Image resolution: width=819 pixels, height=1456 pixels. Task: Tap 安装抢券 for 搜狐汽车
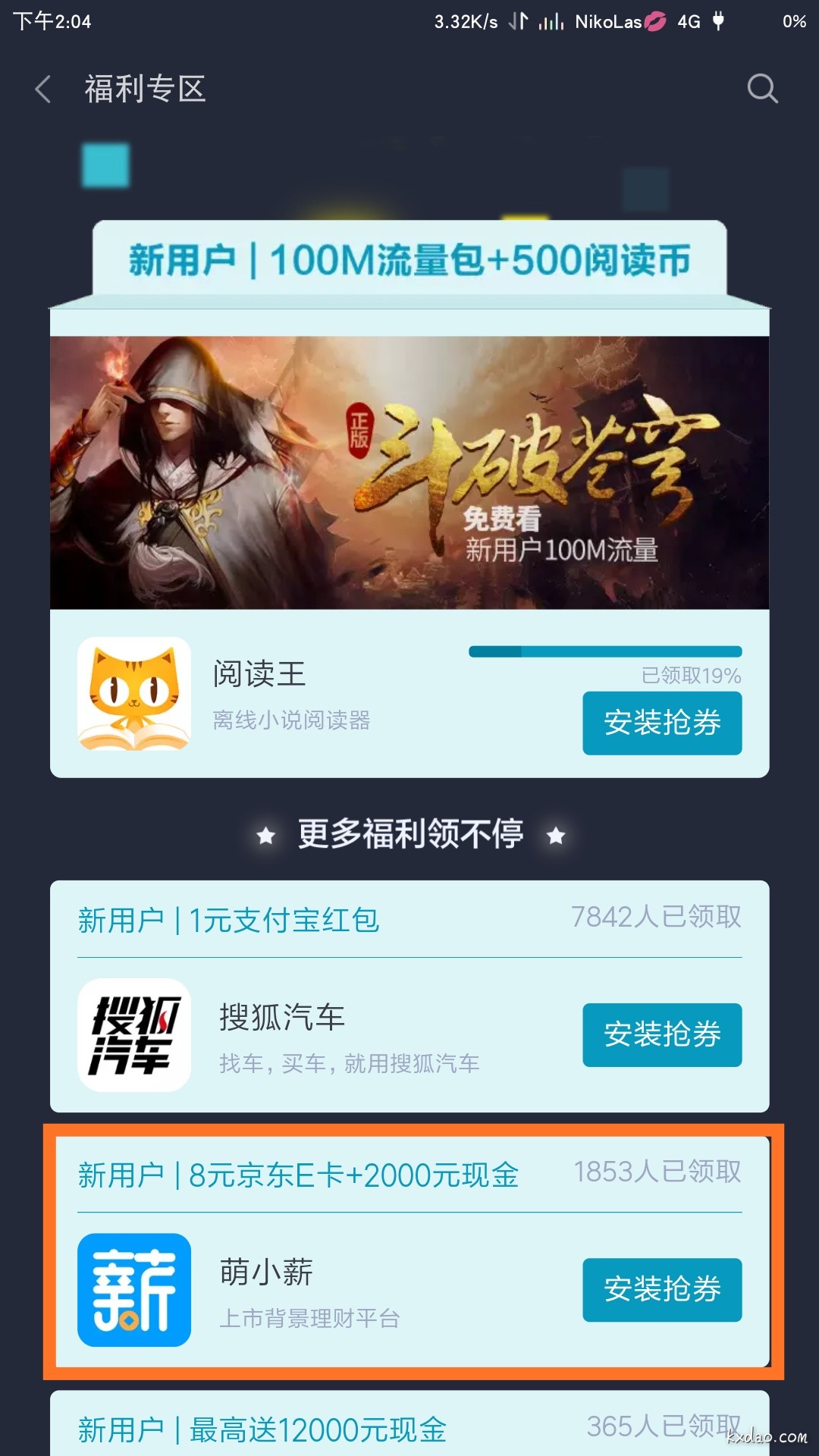pos(661,1035)
